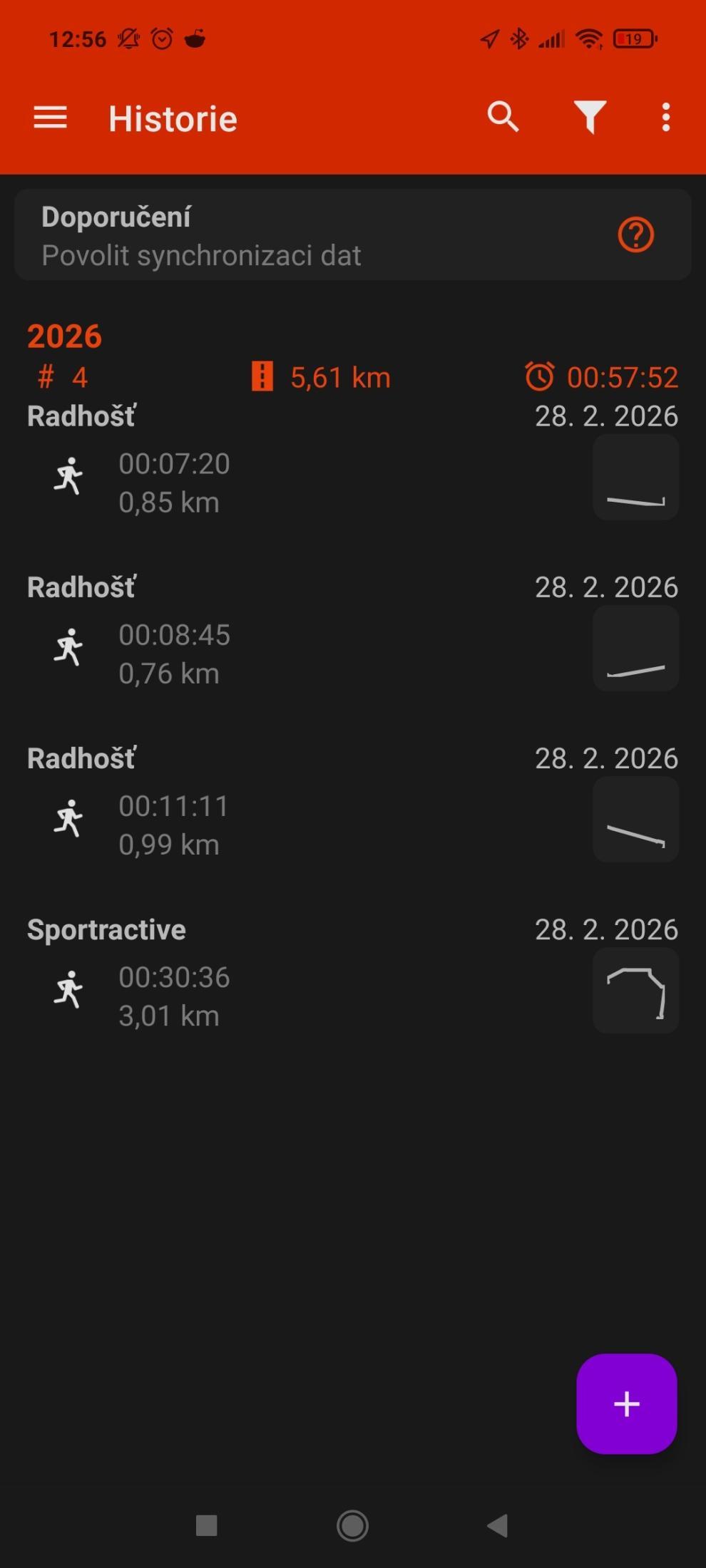This screenshot has width=706, height=1568.
Task: Open the filter options
Action: [590, 117]
